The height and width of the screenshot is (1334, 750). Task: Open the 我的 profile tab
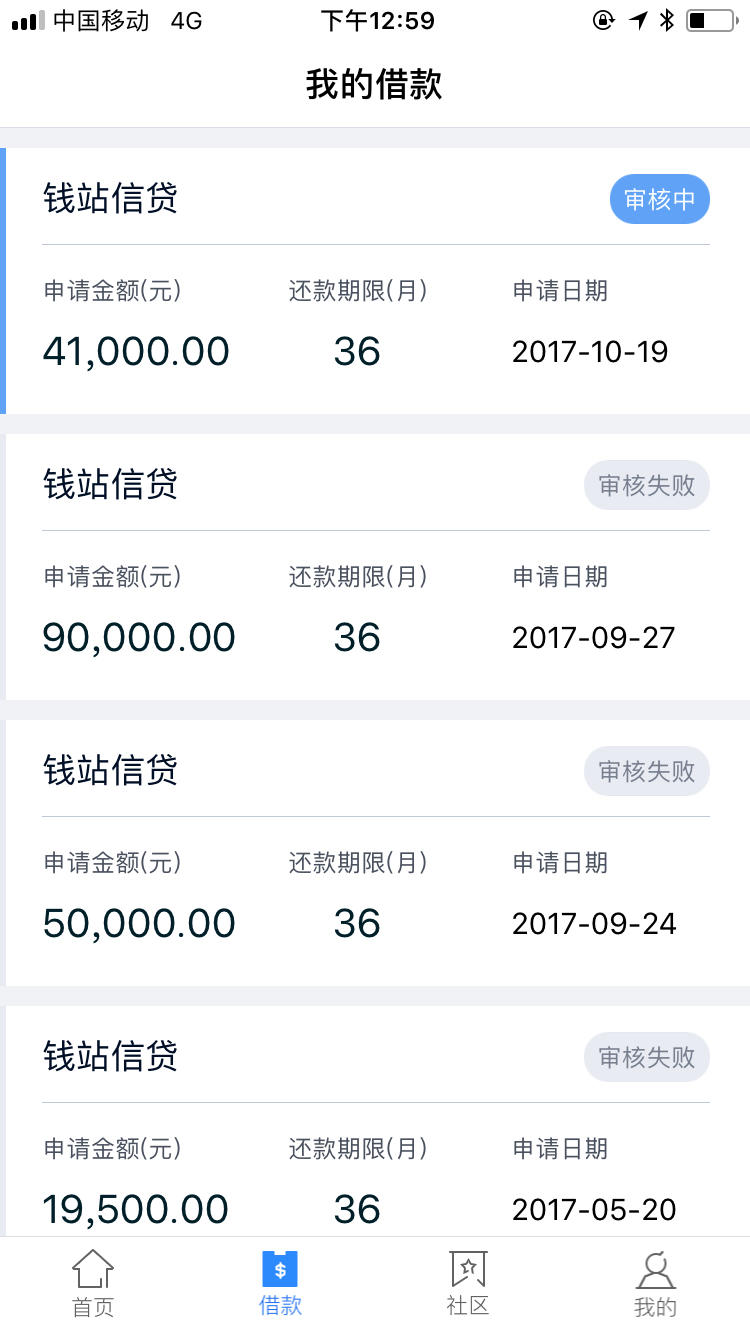pyautogui.click(x=656, y=1285)
